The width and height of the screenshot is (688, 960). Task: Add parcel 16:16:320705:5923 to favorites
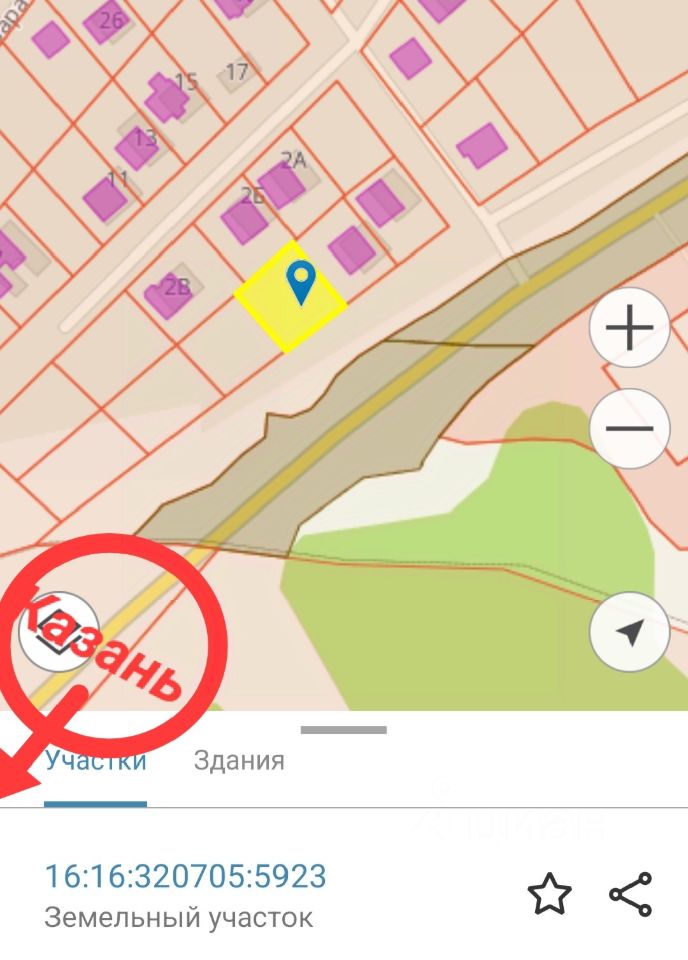[549, 894]
